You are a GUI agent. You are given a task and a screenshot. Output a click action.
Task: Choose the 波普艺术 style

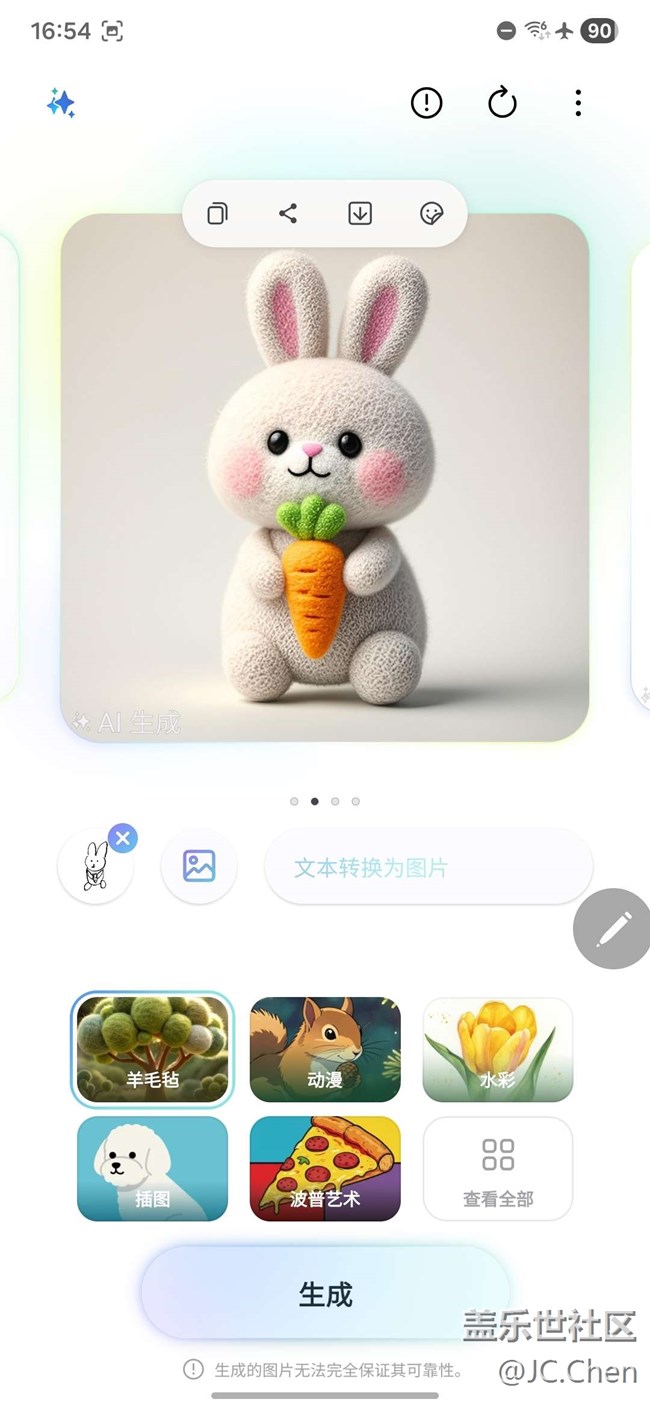pyautogui.click(x=325, y=1168)
